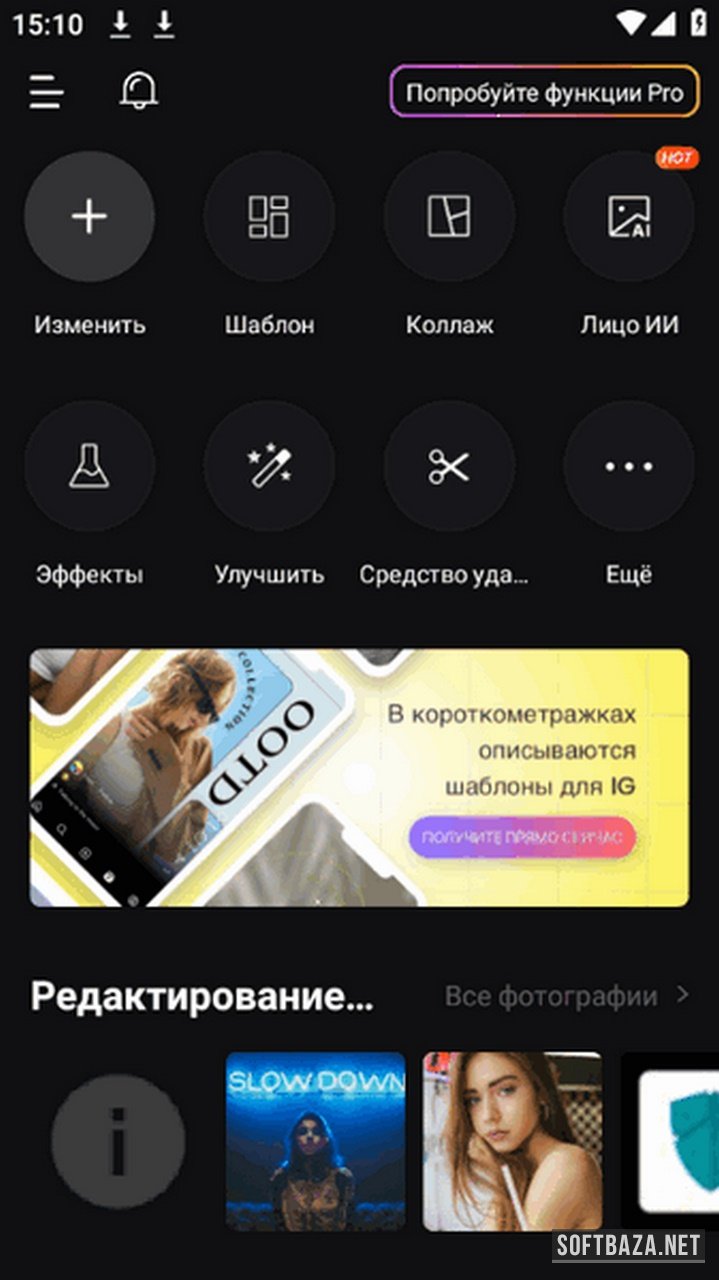
Task: Tap the plus Изменить button
Action: 89,216
